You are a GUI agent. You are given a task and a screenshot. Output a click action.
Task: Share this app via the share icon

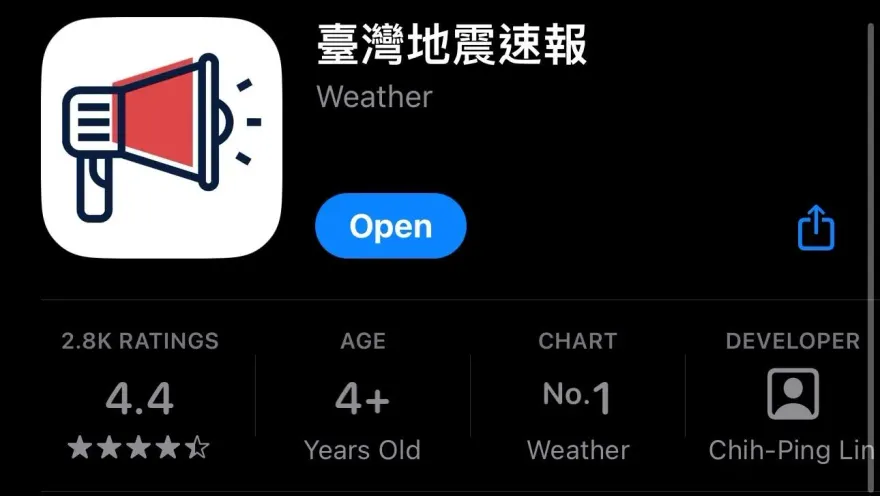(815, 228)
